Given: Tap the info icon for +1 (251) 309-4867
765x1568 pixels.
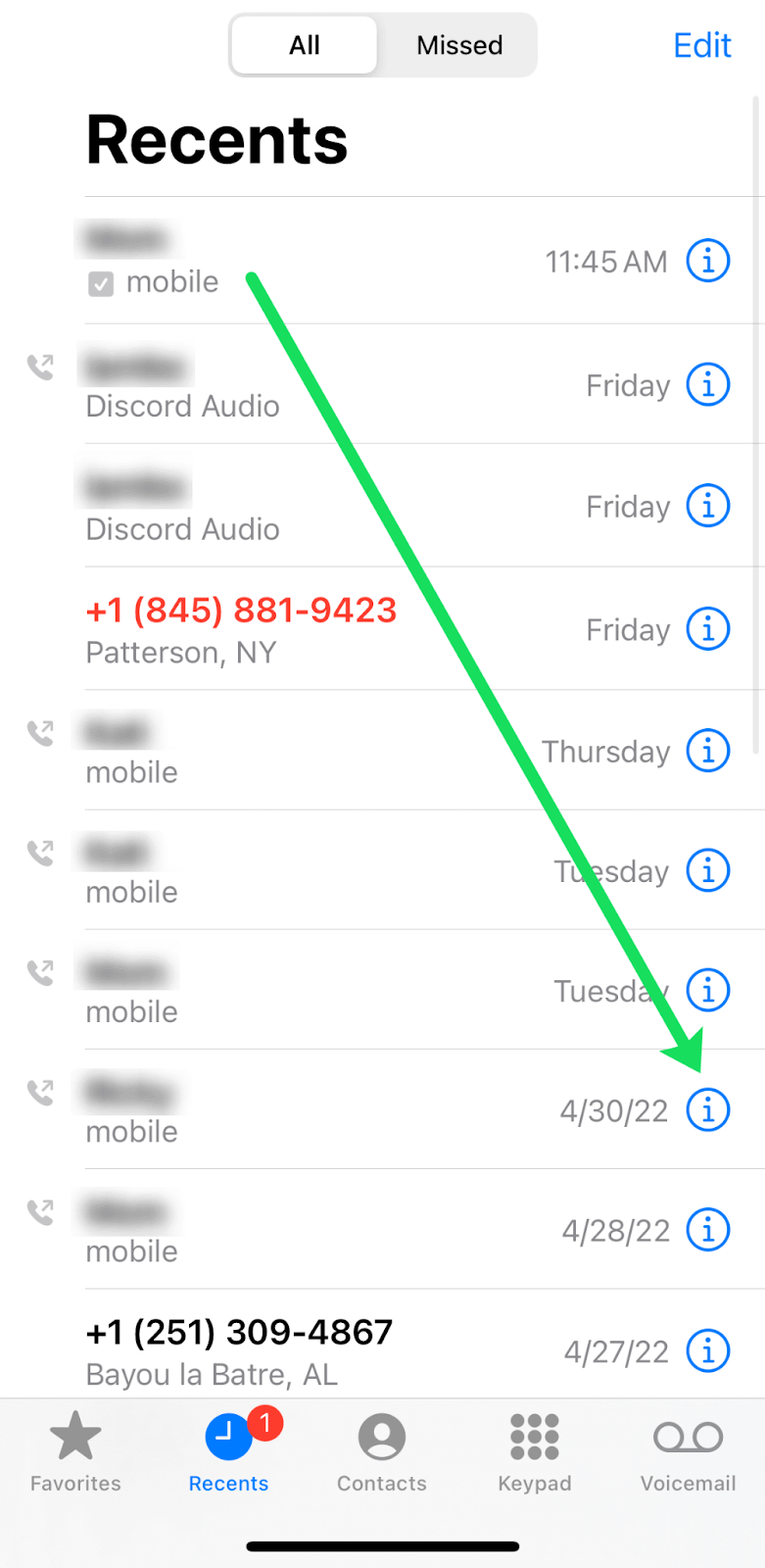Looking at the screenshot, I should 707,1350.
